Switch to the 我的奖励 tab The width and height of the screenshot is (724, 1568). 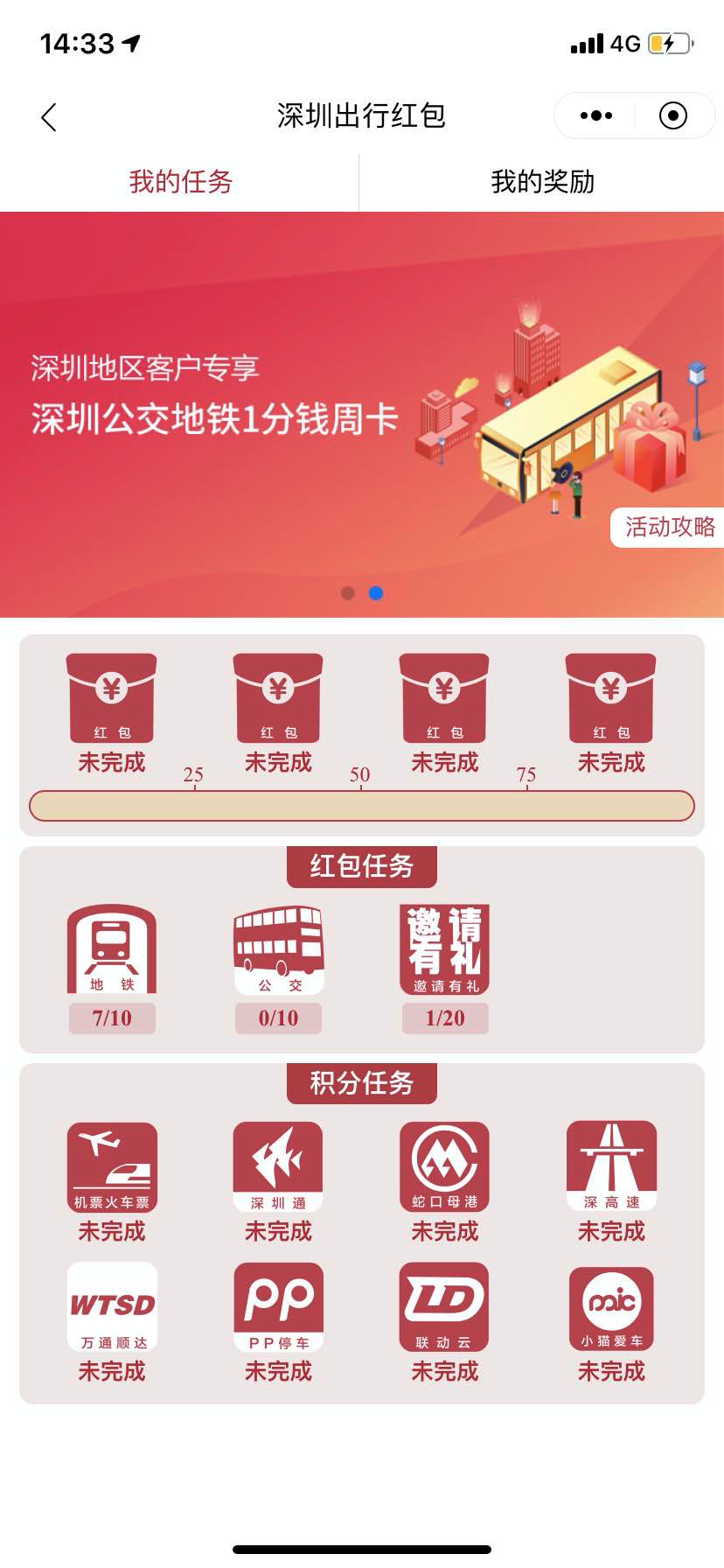[x=542, y=182]
